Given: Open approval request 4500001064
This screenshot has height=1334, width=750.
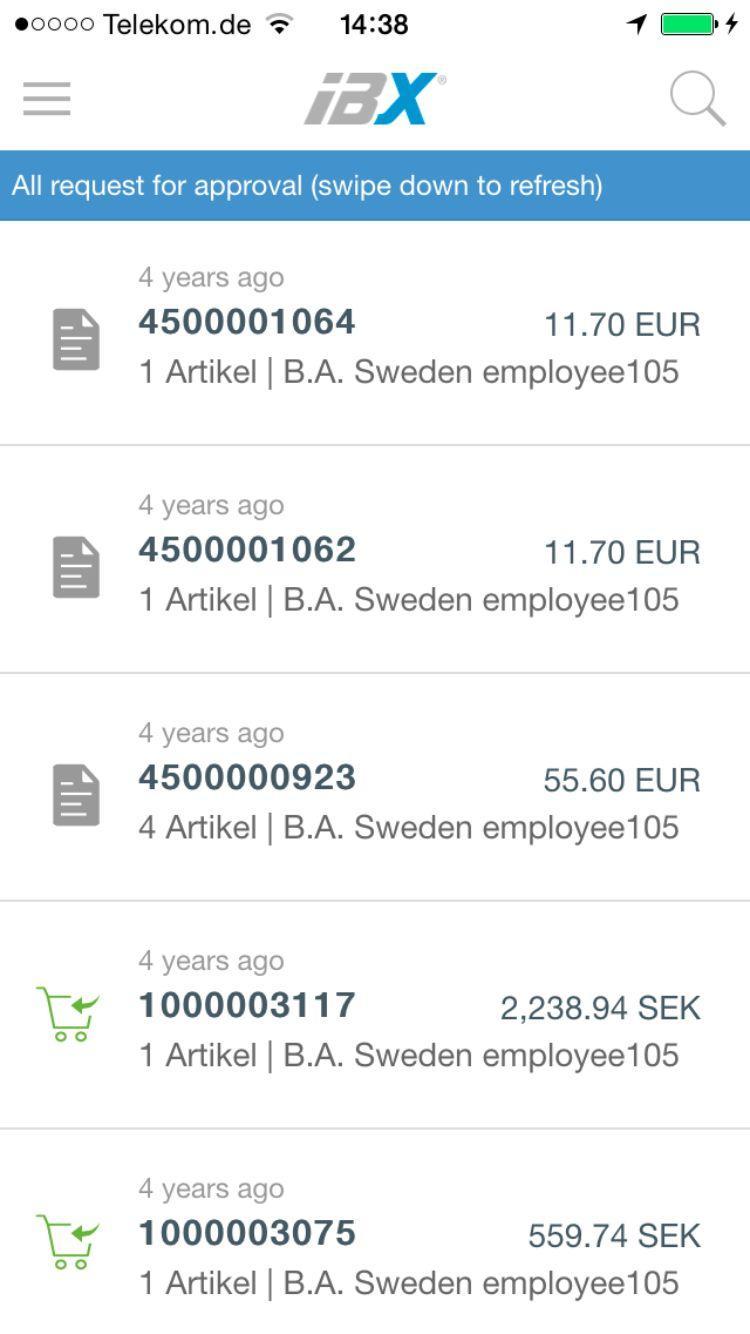Looking at the screenshot, I should pos(375,332).
